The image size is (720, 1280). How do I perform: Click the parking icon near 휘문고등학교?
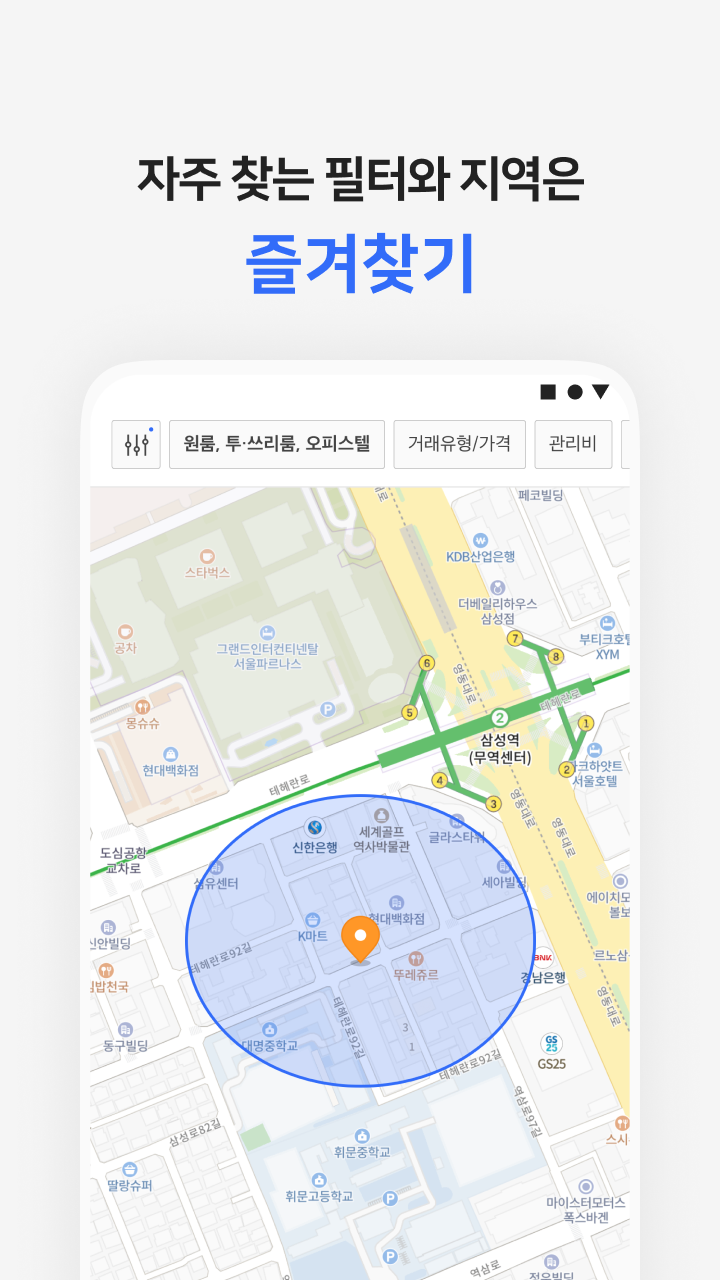click(389, 1199)
